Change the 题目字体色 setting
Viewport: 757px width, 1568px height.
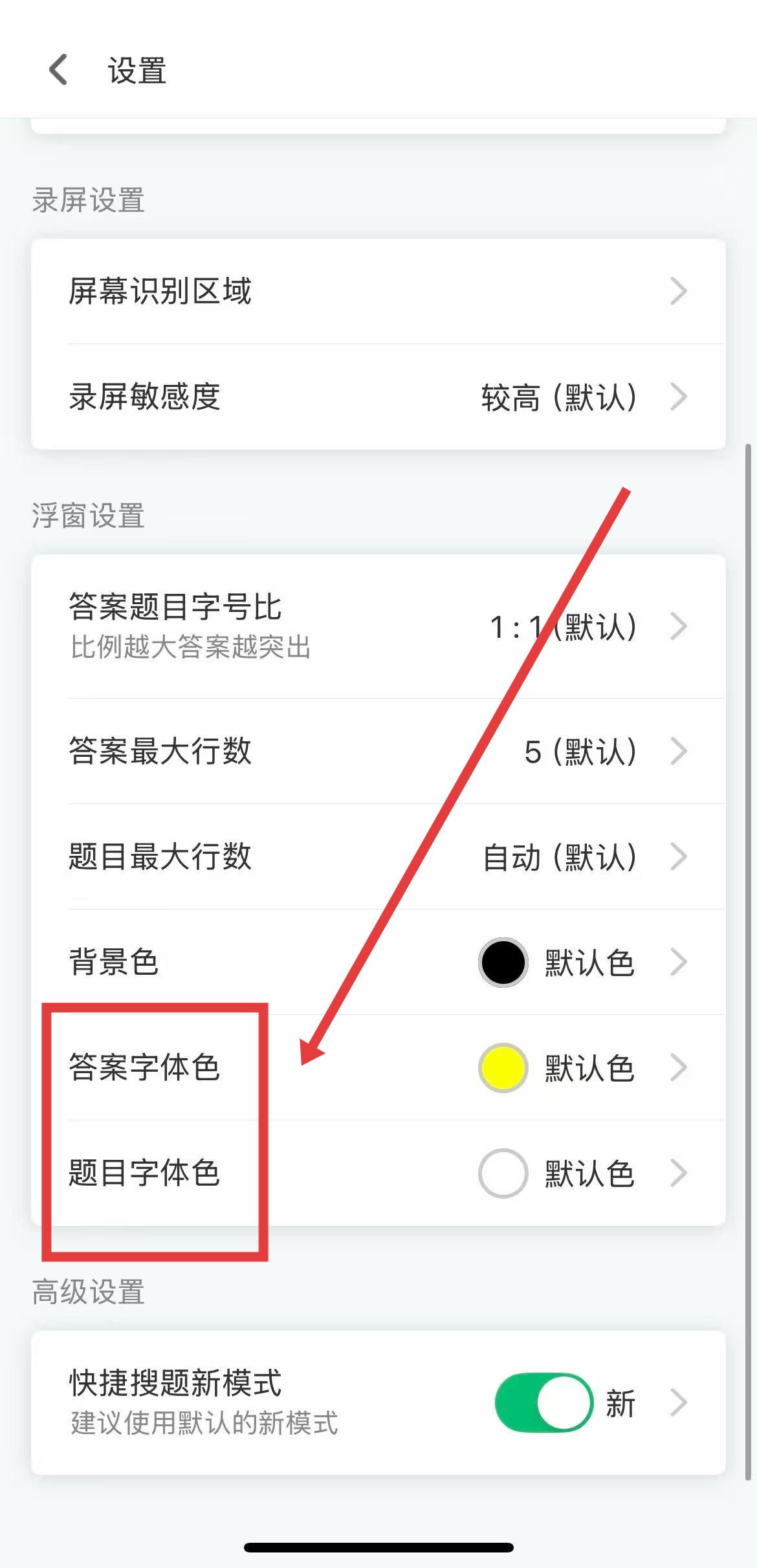(378, 1173)
